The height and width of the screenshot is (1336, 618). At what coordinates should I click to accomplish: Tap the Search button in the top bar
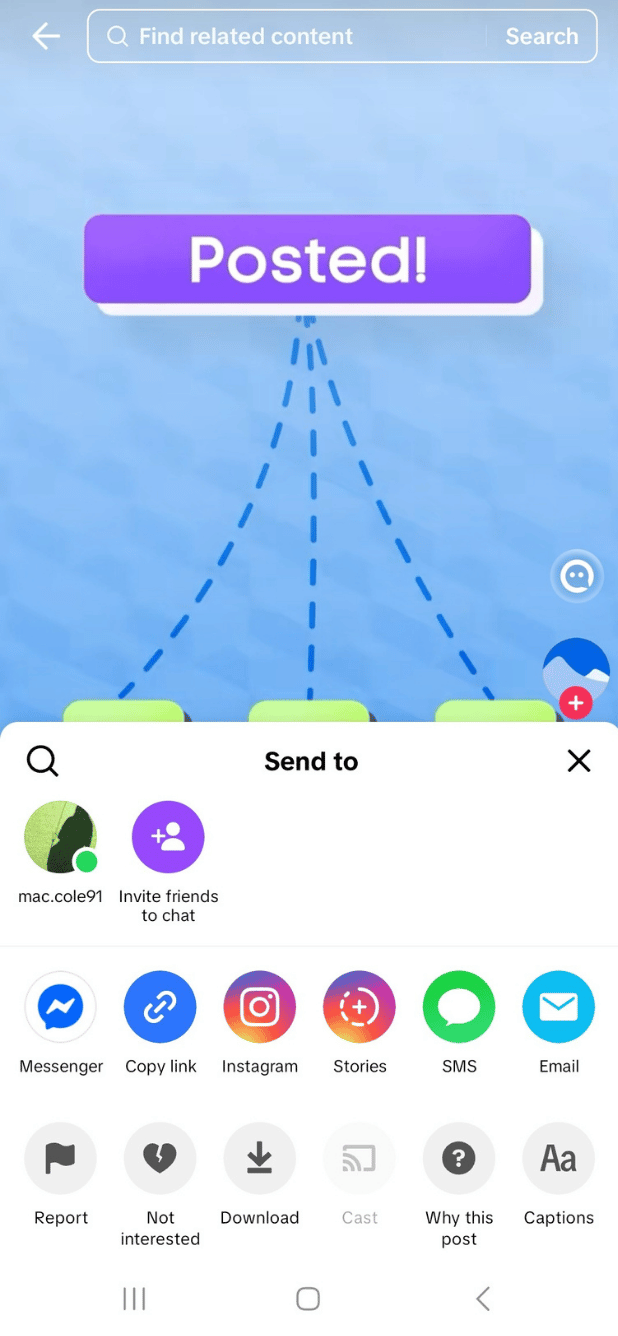(x=541, y=37)
